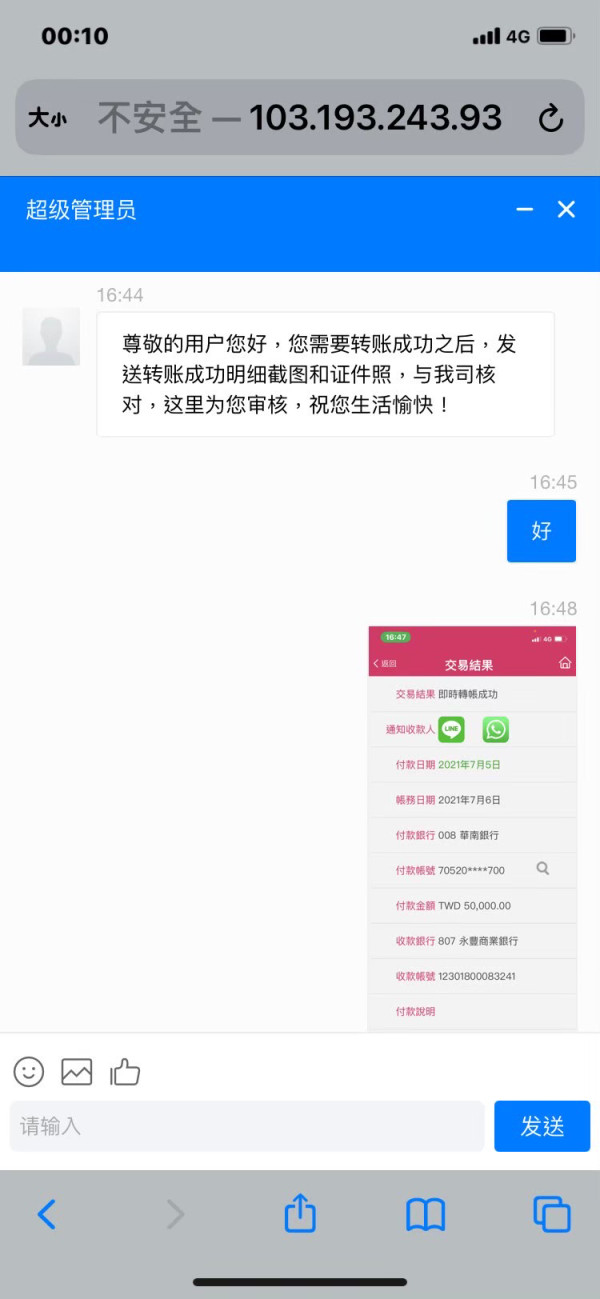Tap the page text size button
The width and height of the screenshot is (600, 1299).
[47, 118]
